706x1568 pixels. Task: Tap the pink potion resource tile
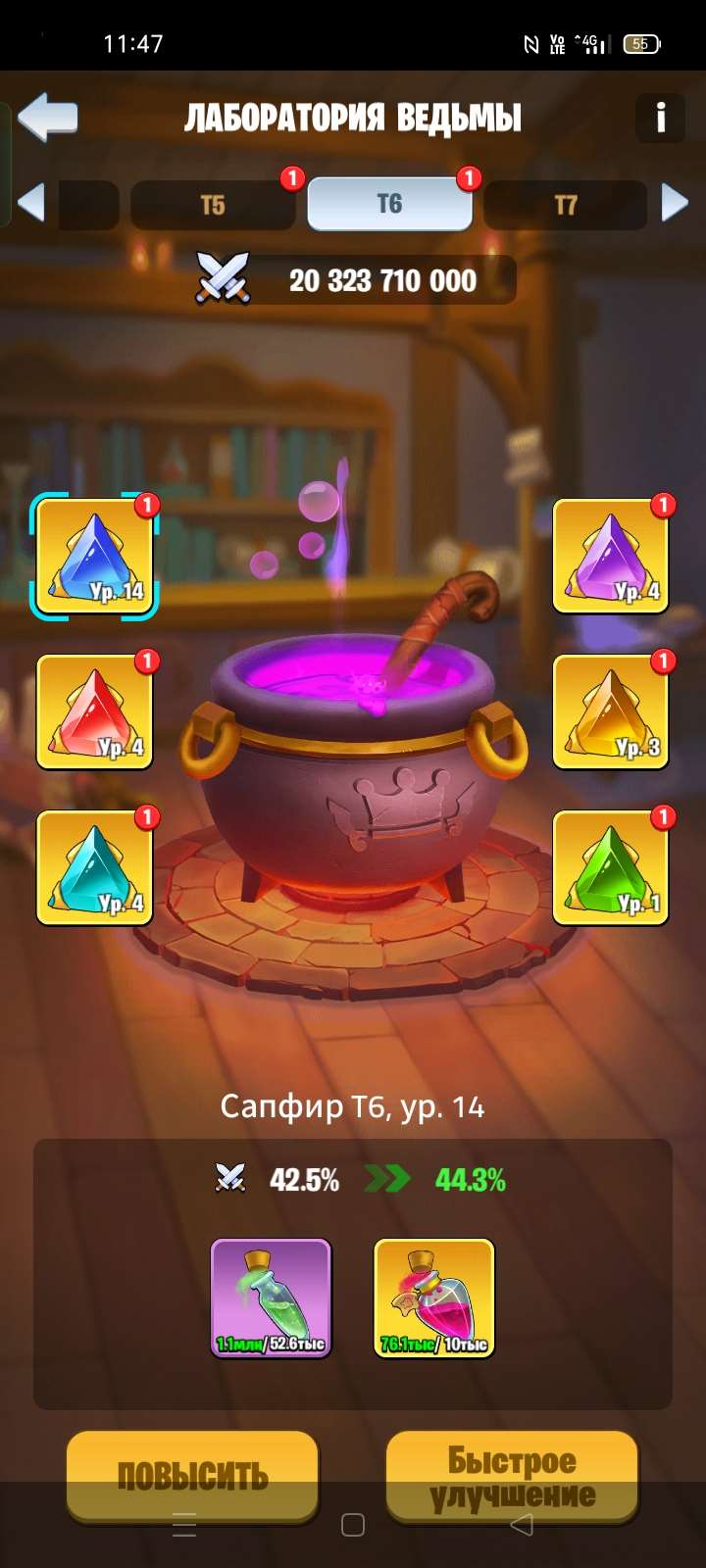434,1298
